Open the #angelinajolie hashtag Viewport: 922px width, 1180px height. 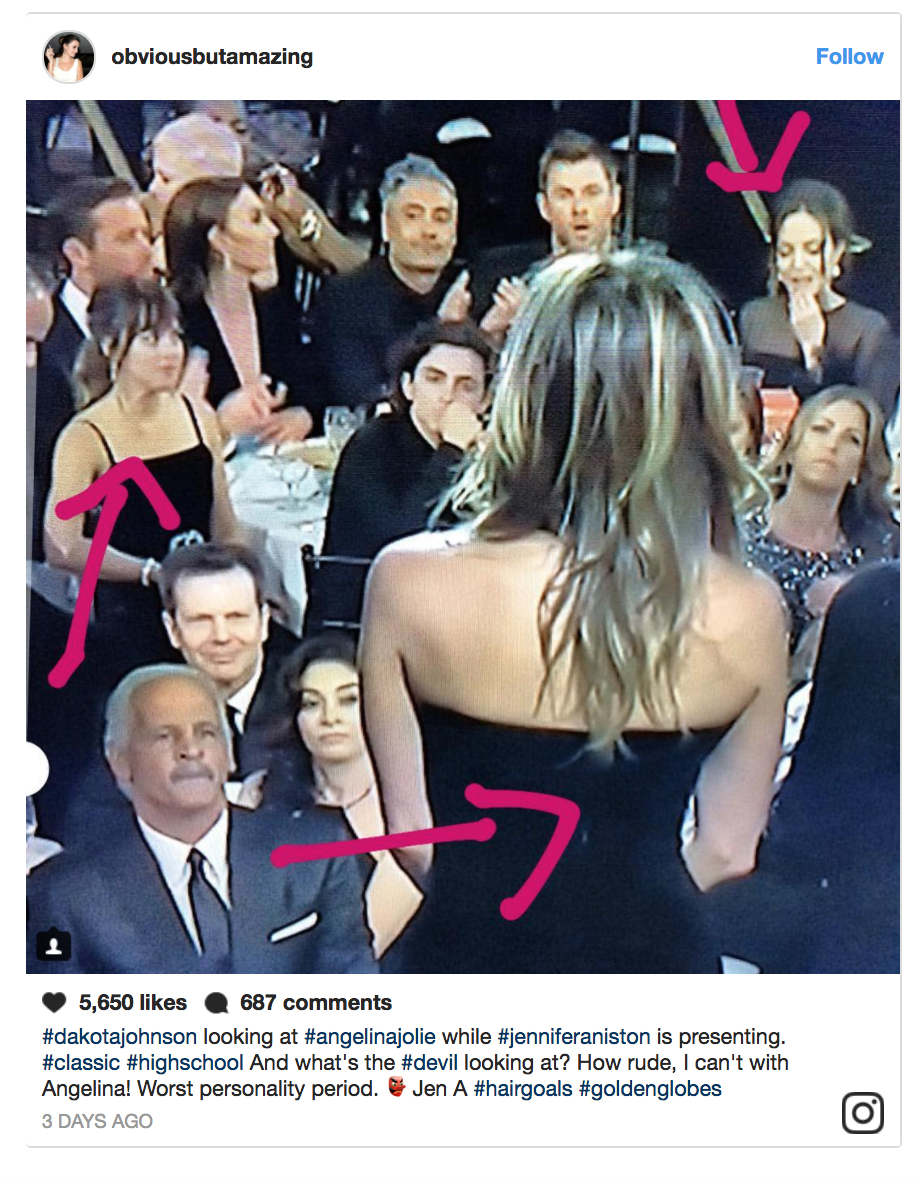tap(370, 1036)
